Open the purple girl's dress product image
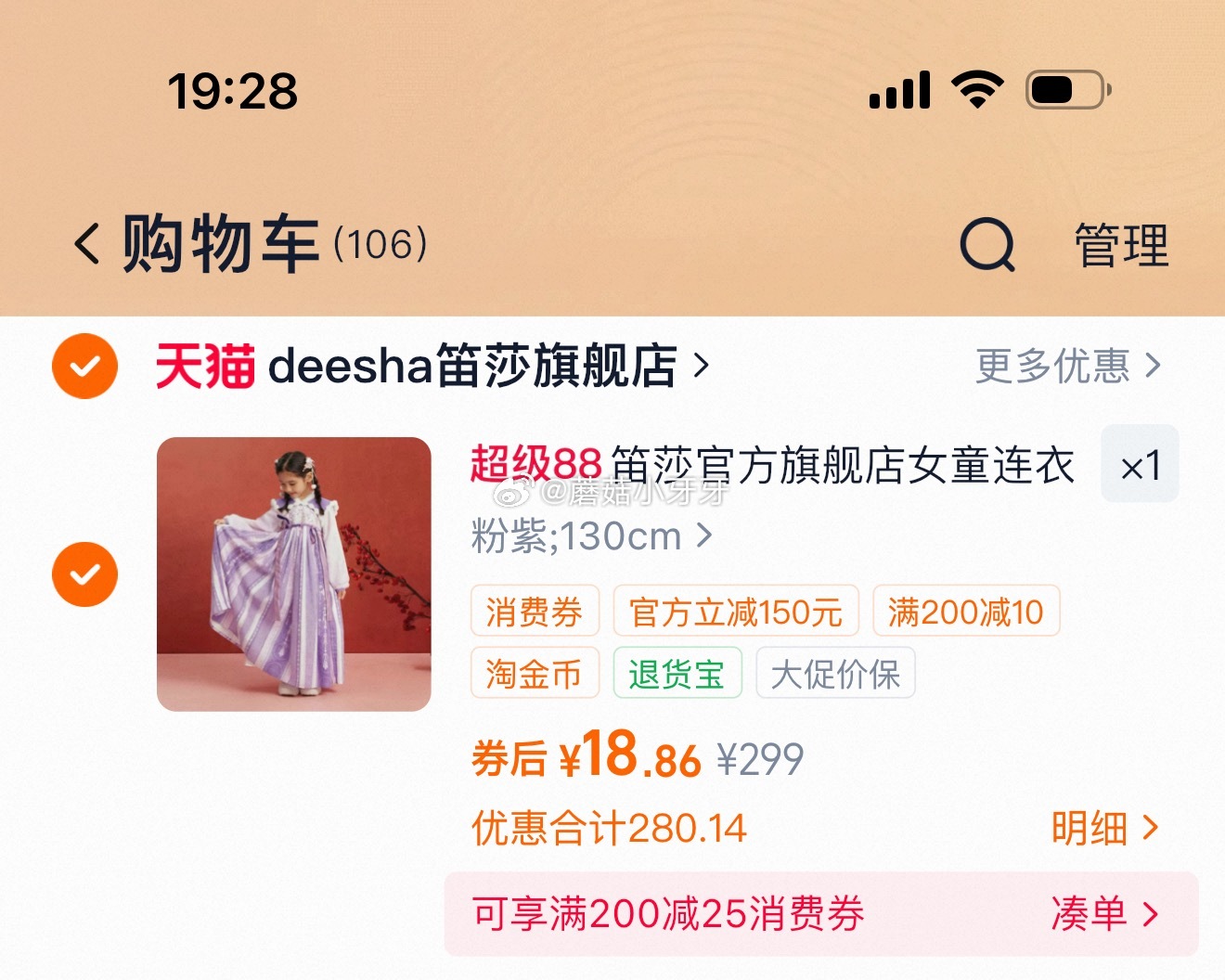 tap(293, 574)
